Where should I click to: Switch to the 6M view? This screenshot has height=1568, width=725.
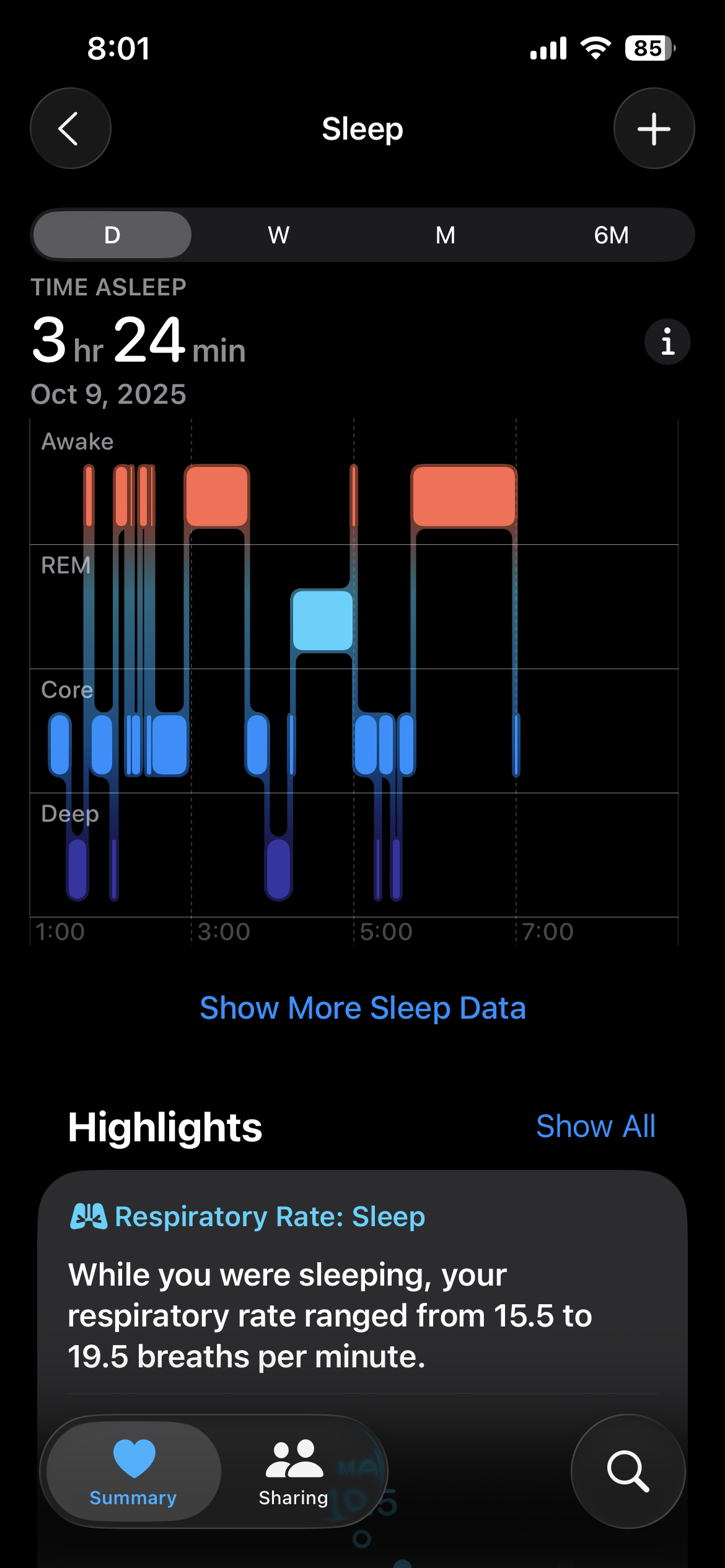click(x=612, y=235)
